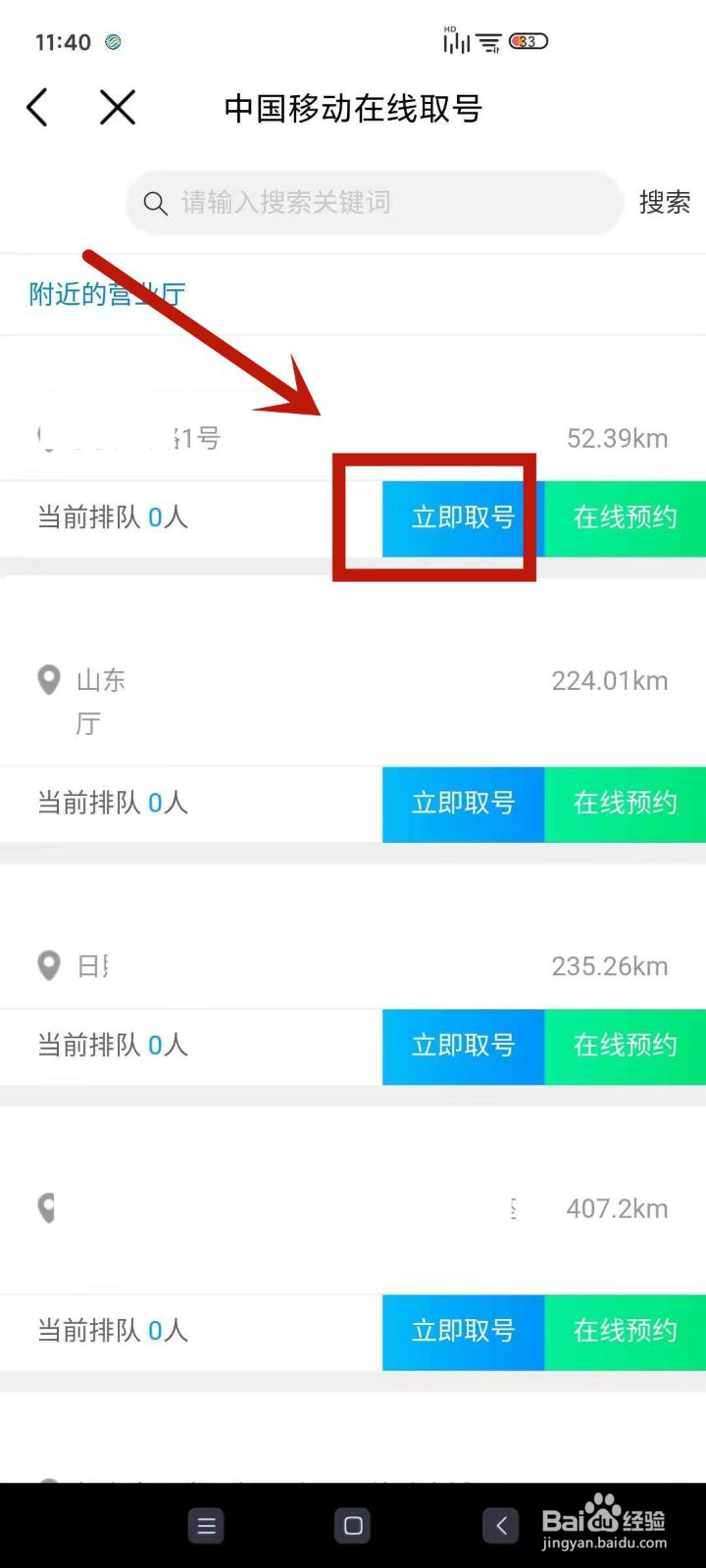Tap the battery indicator in status bar
Viewport: 706px width, 1568px height.
(527, 41)
